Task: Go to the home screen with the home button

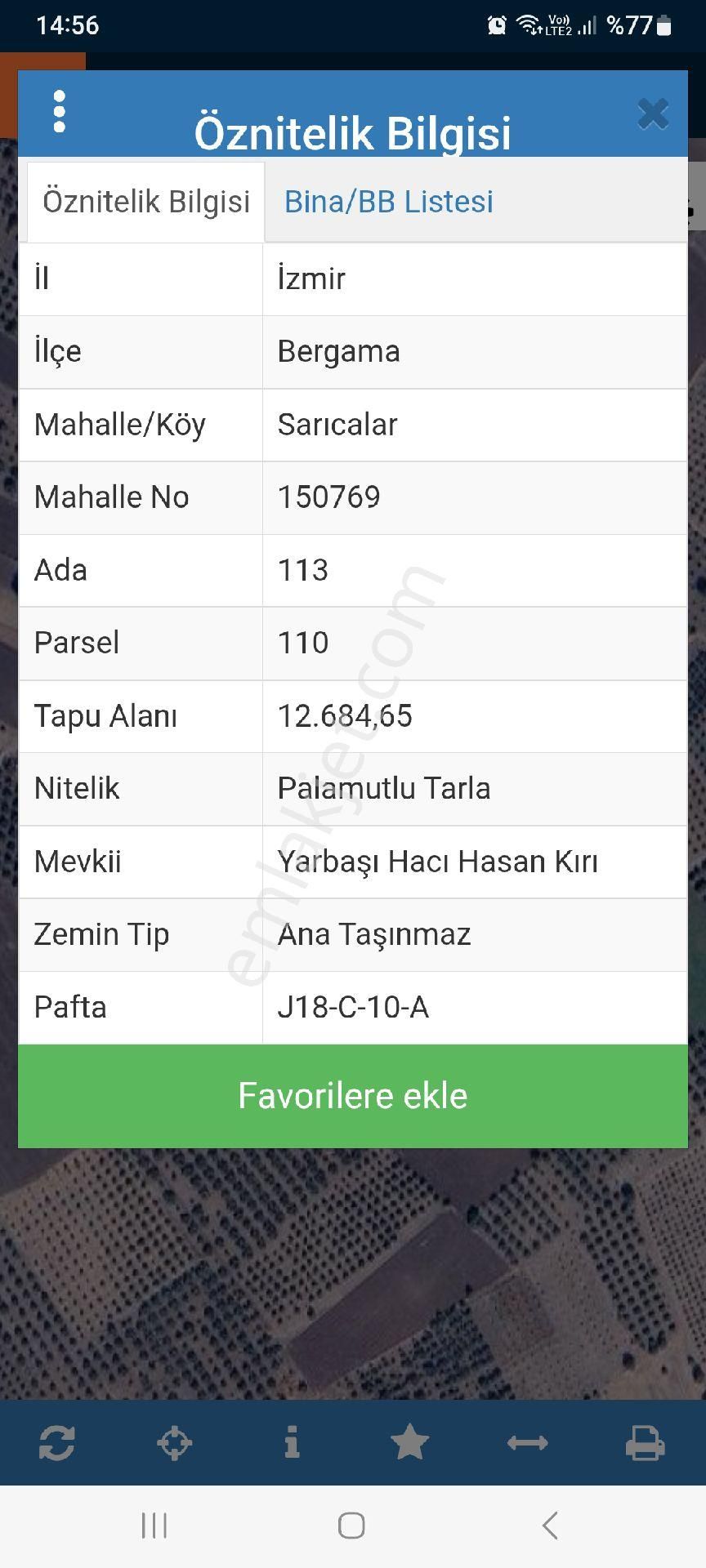Action: pos(351,1525)
